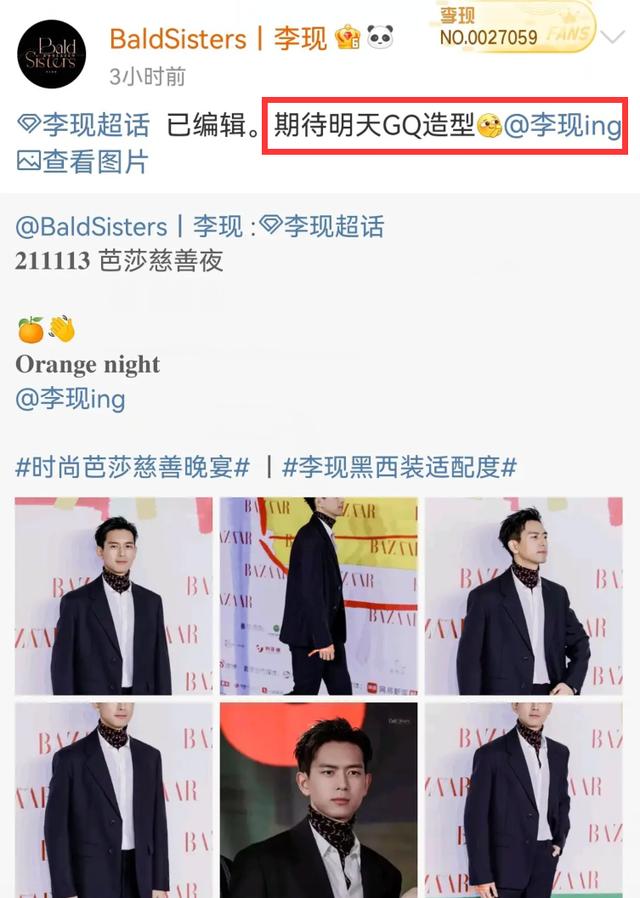
Task: Open the hashtag #时尚芭莎慈善晚宴#
Action: [x=132, y=466]
